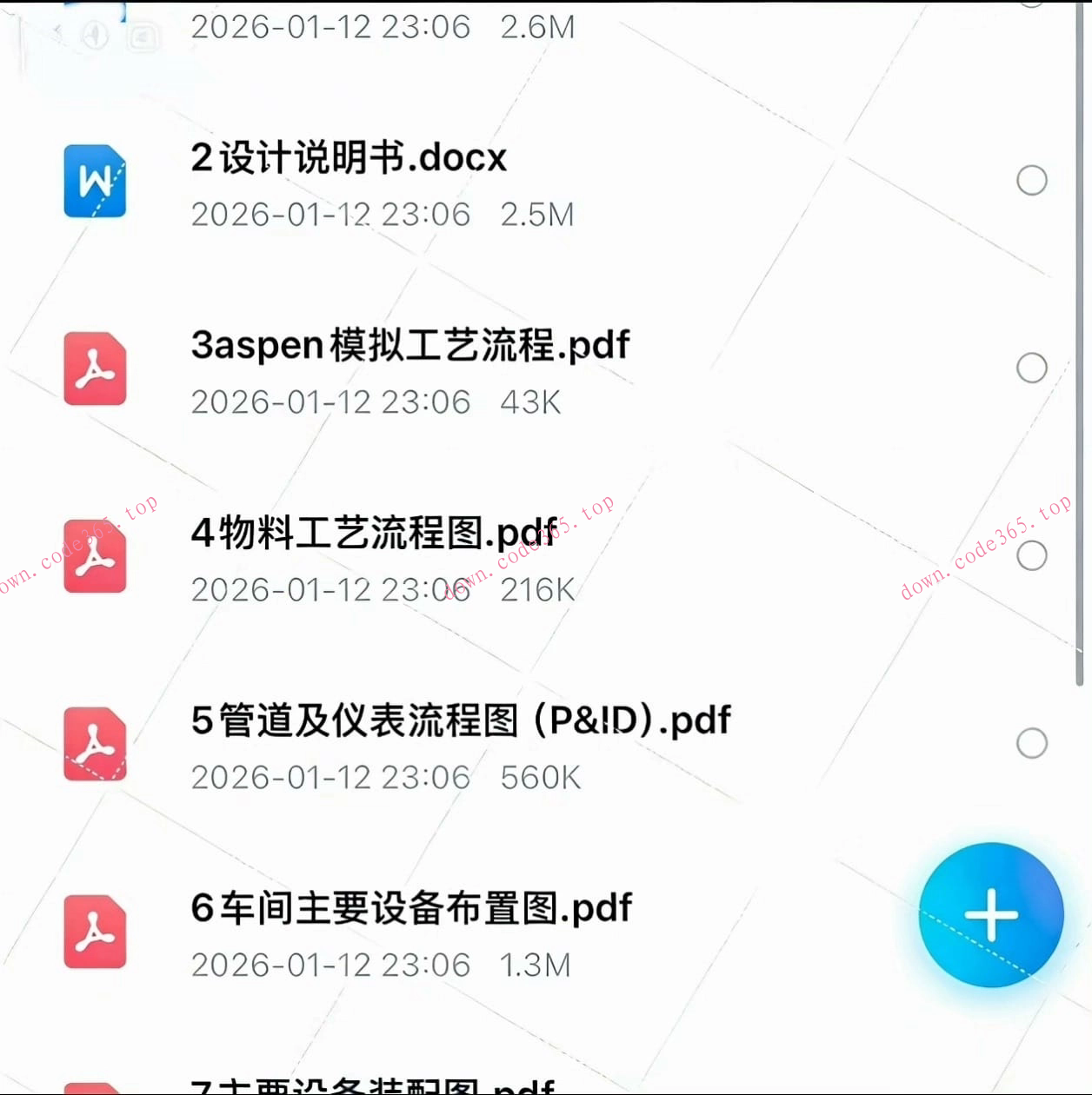Tap the PDF icon beside 3aspen模拟工艺流程.pdf
Image resolution: width=1092 pixels, height=1095 pixels.
tap(94, 368)
